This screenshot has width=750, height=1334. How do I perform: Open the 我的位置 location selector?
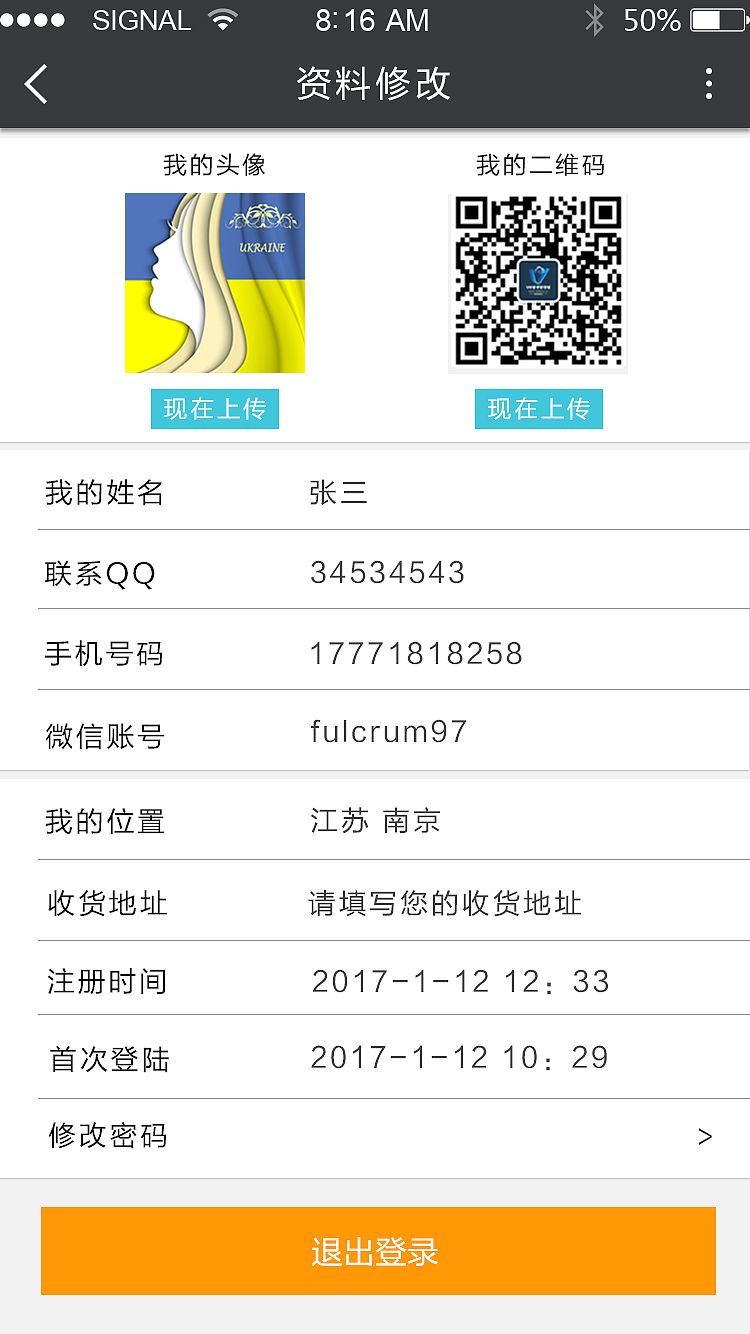375,821
